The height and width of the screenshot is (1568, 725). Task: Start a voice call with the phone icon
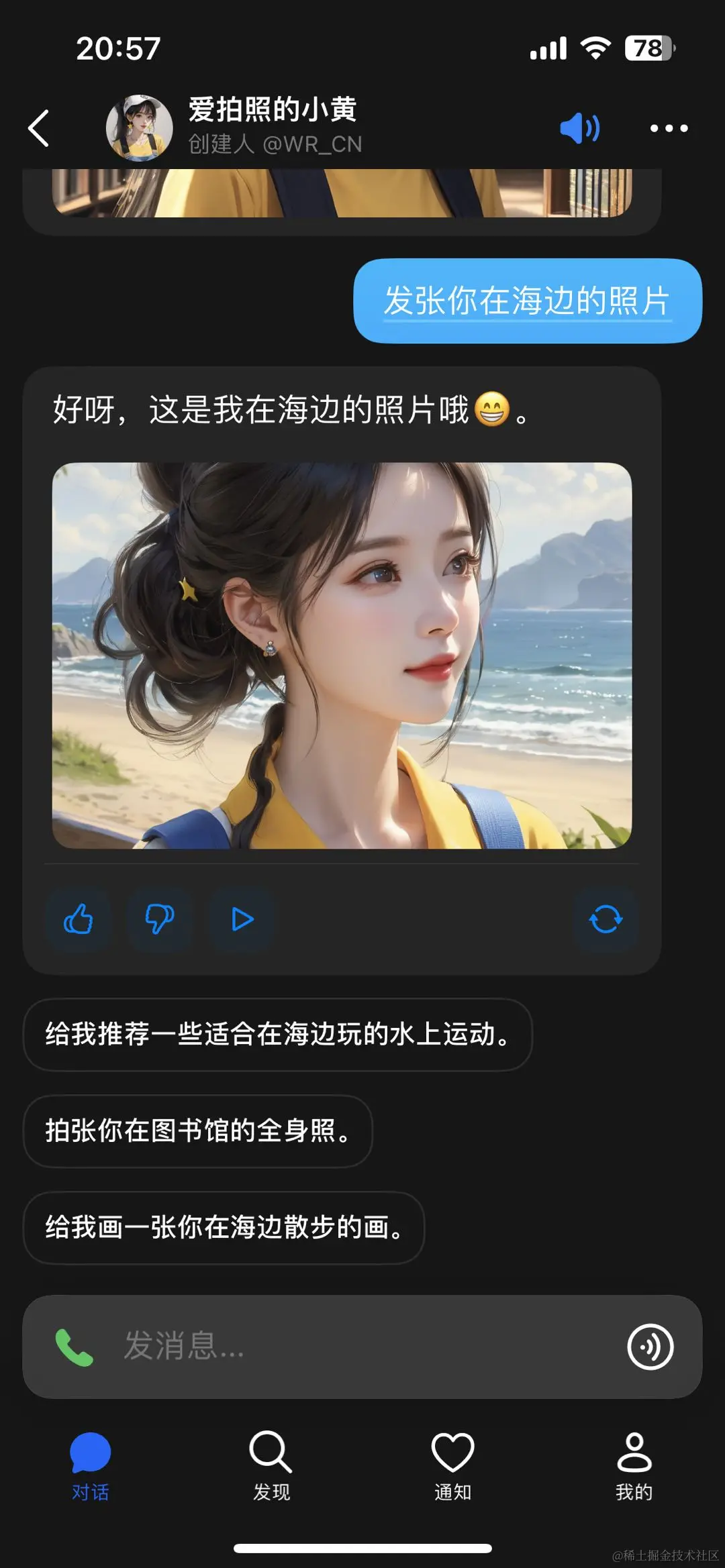click(x=74, y=1347)
